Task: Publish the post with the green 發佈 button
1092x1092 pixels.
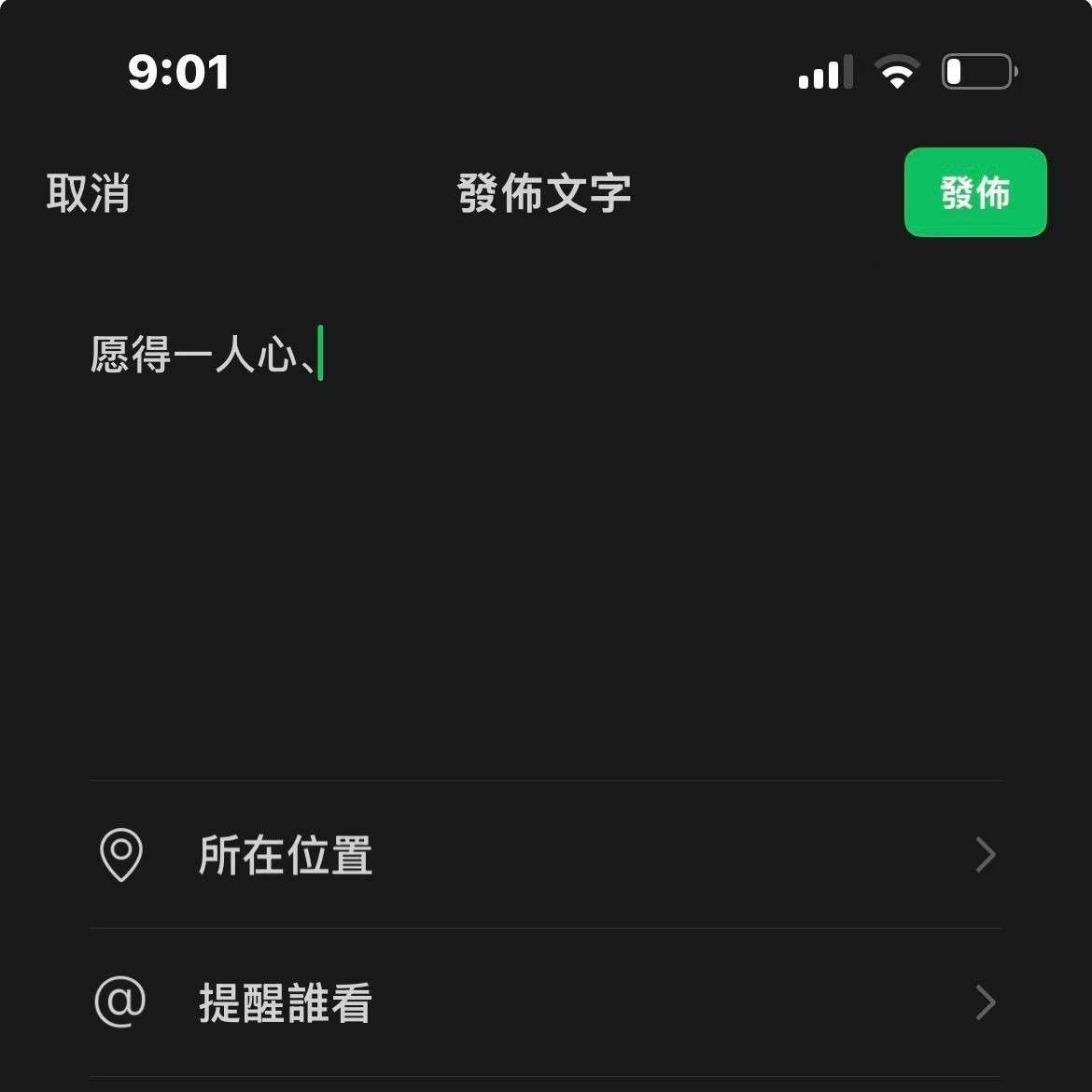Action: point(974,192)
